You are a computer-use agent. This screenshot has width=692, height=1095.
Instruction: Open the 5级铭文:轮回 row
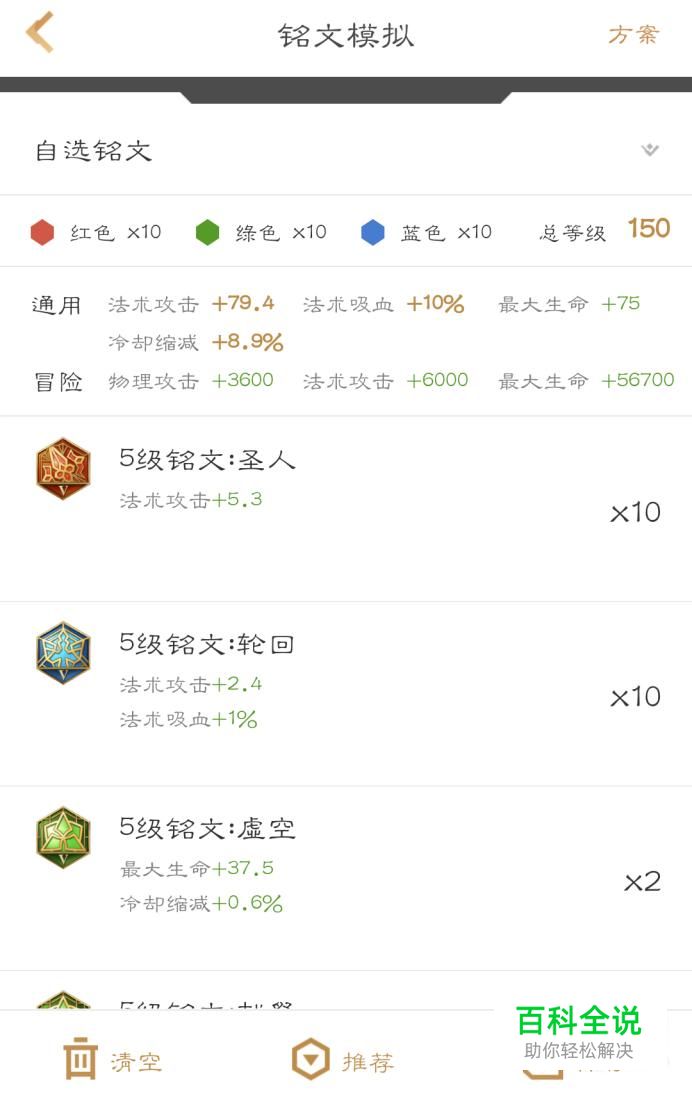coord(345,693)
